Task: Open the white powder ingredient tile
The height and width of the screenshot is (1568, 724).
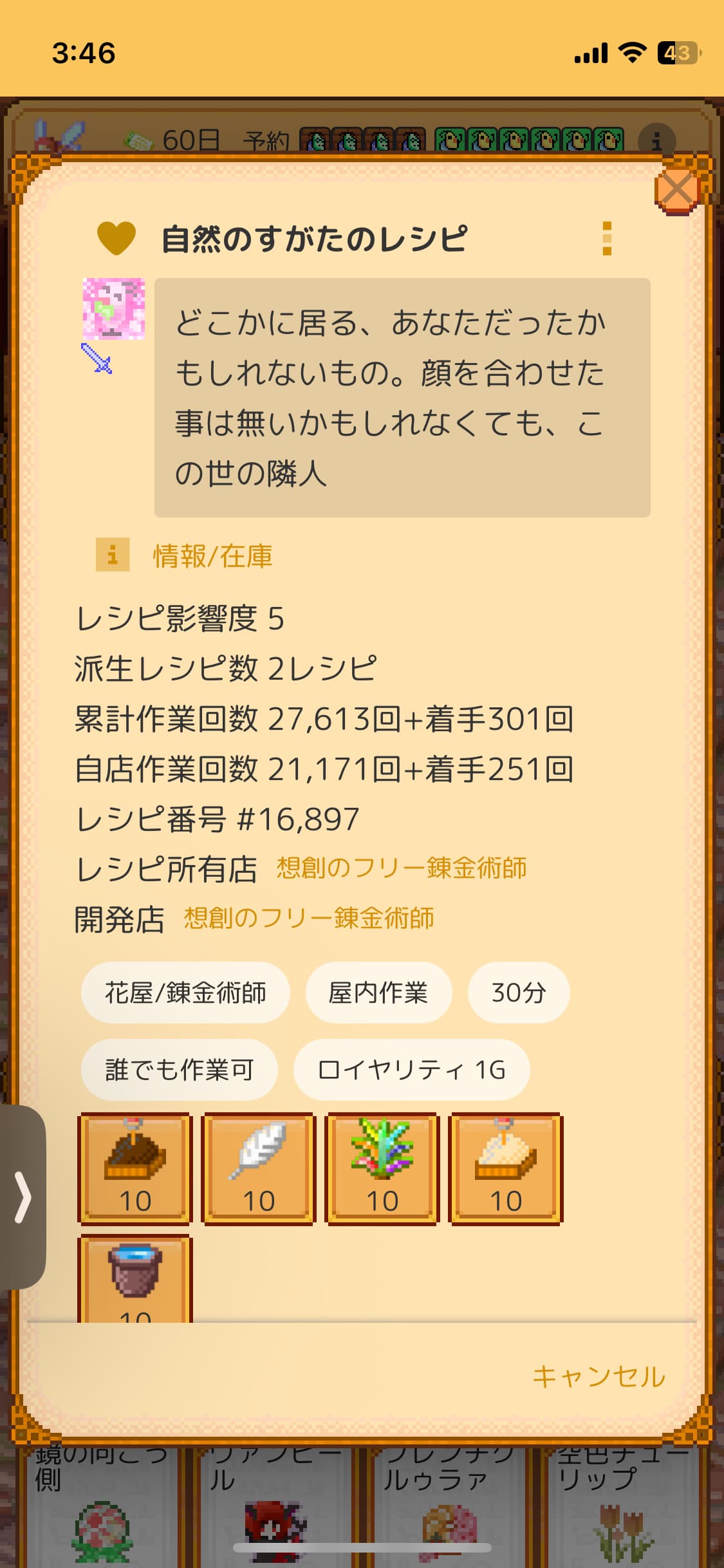Action: tap(506, 1168)
